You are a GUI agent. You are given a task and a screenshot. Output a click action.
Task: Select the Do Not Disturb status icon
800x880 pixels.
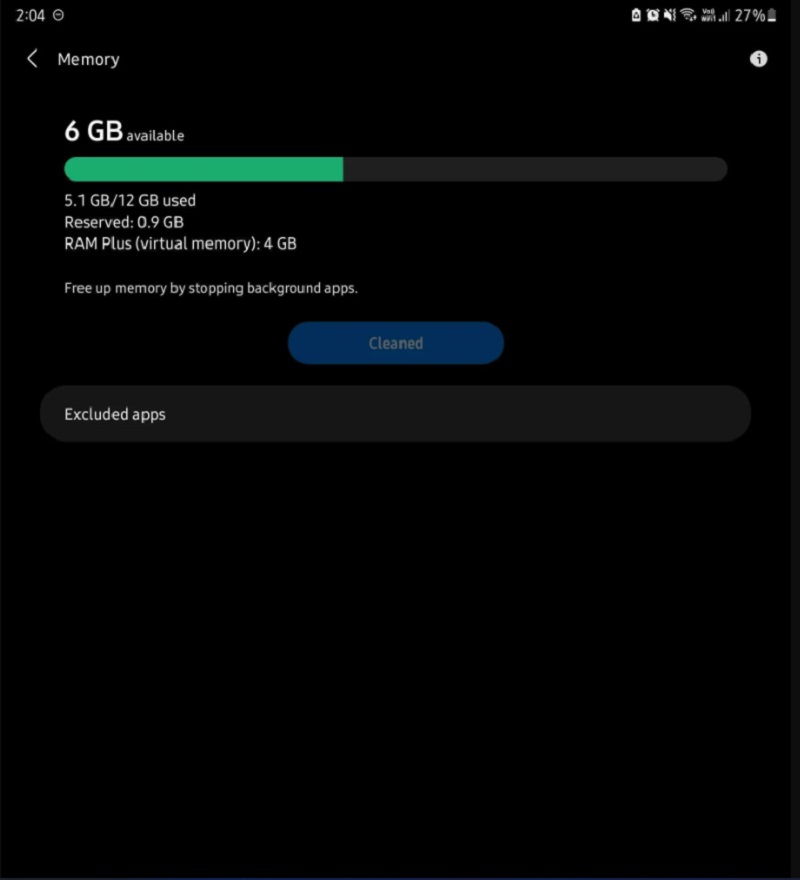(x=57, y=15)
